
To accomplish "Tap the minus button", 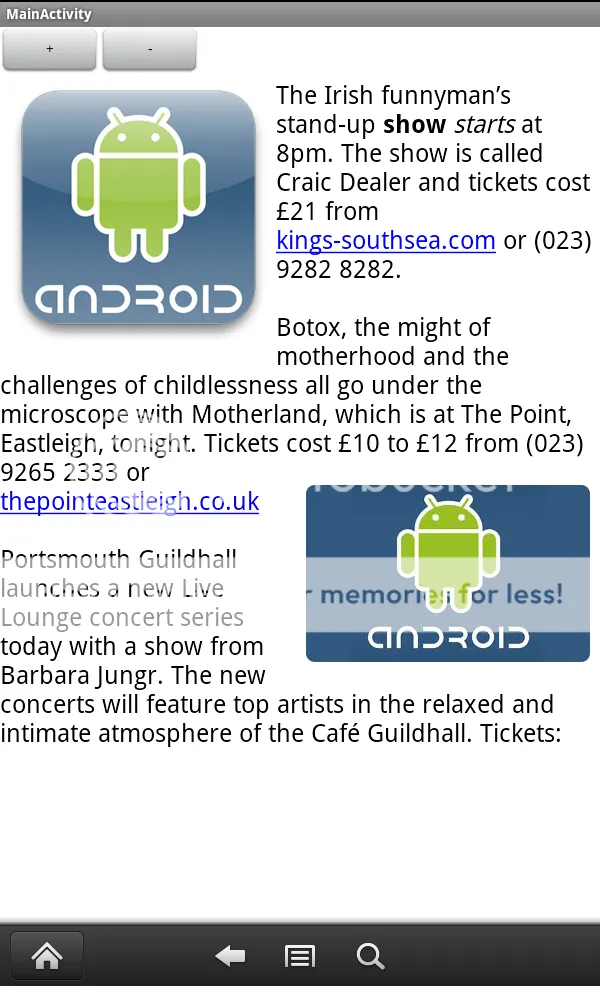I will tap(150, 50).
